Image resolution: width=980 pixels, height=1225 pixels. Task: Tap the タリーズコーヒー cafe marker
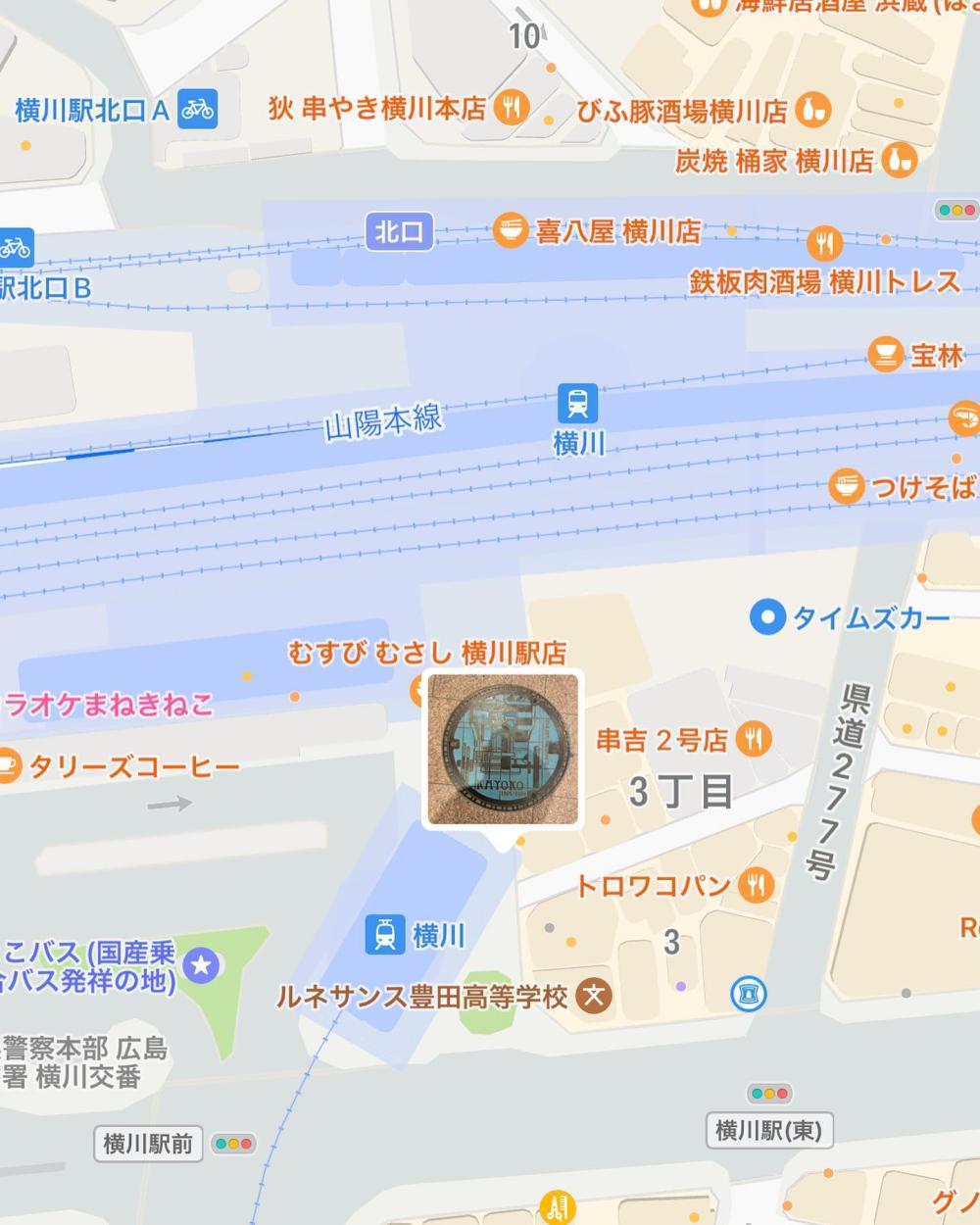tap(8, 765)
